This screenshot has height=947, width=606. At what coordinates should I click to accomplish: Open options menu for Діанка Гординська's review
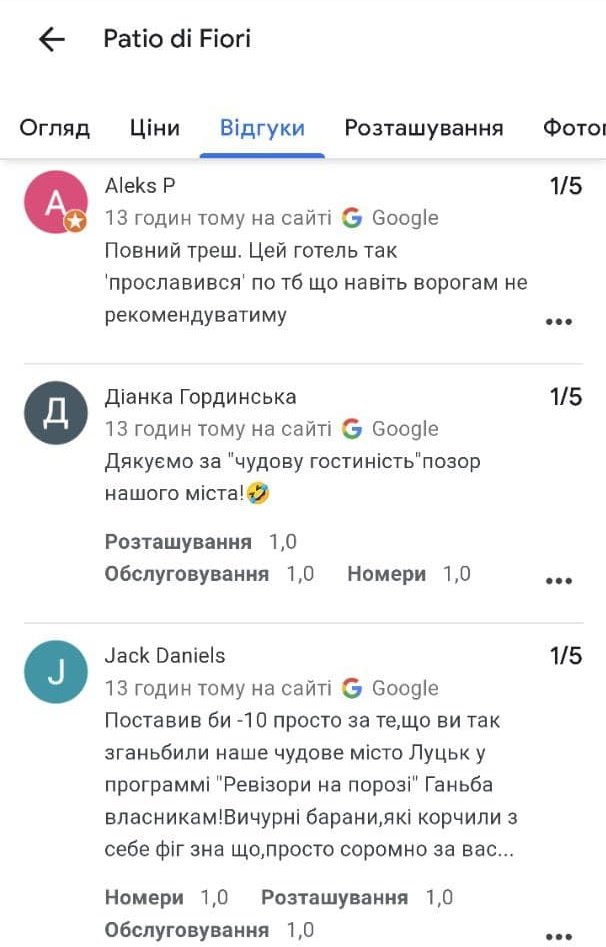tap(558, 581)
